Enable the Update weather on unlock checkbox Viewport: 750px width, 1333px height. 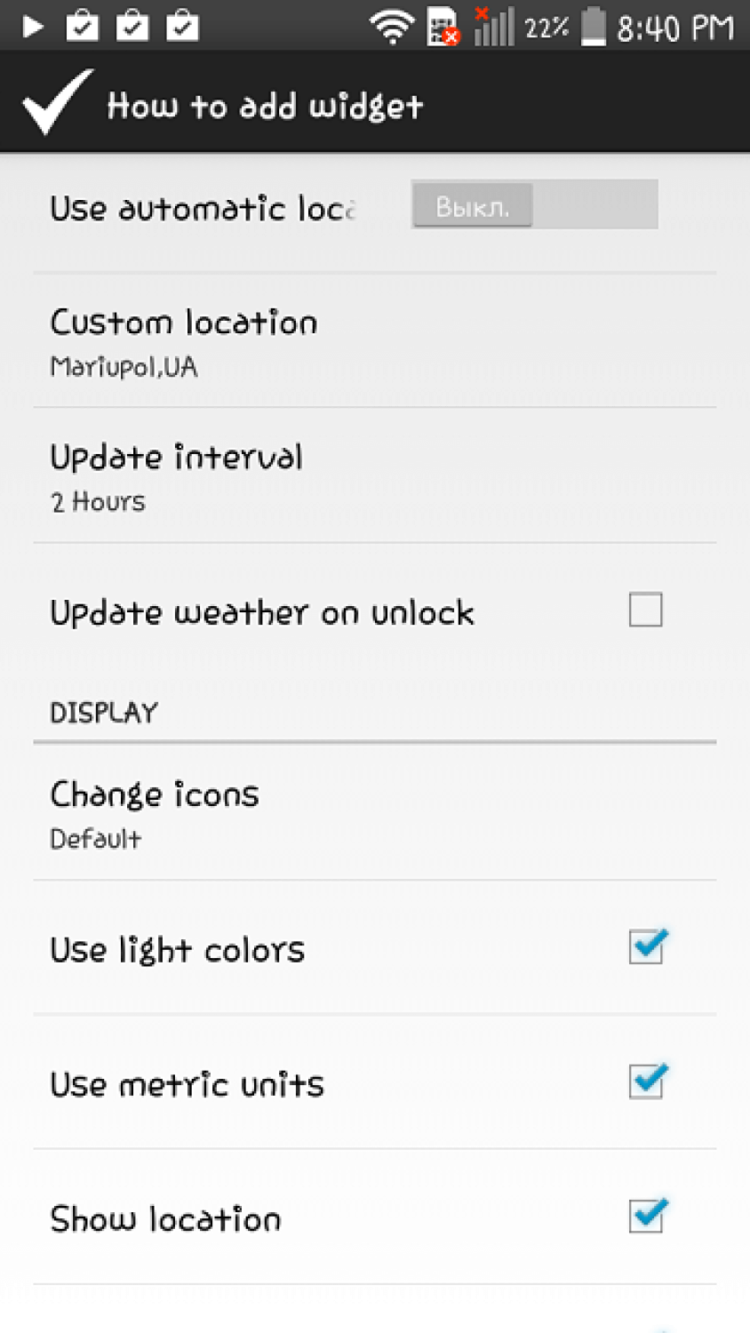(646, 609)
